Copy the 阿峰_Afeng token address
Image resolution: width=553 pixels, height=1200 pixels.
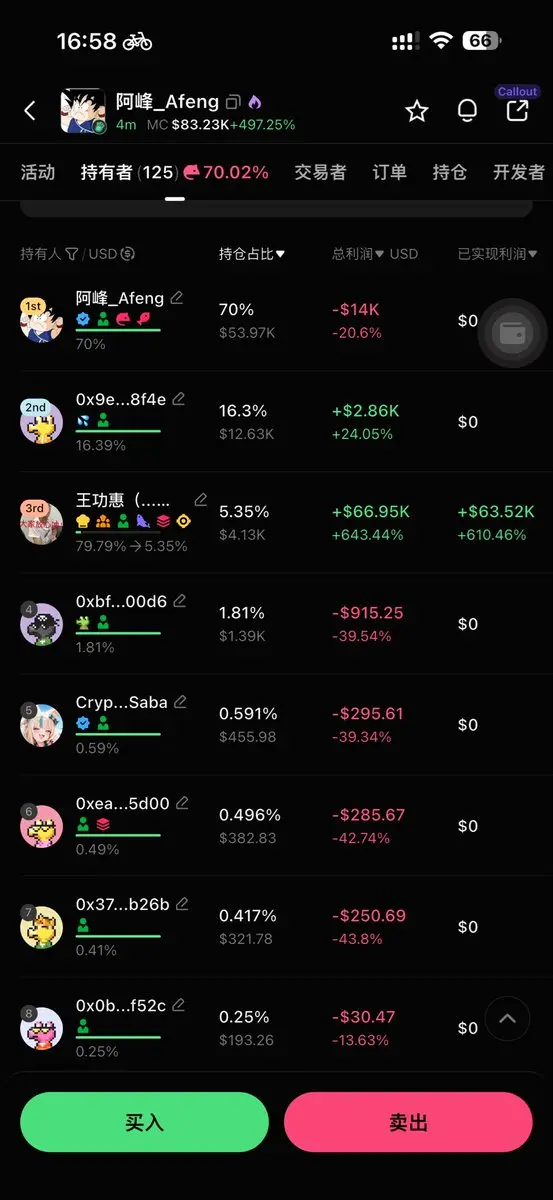point(233,102)
